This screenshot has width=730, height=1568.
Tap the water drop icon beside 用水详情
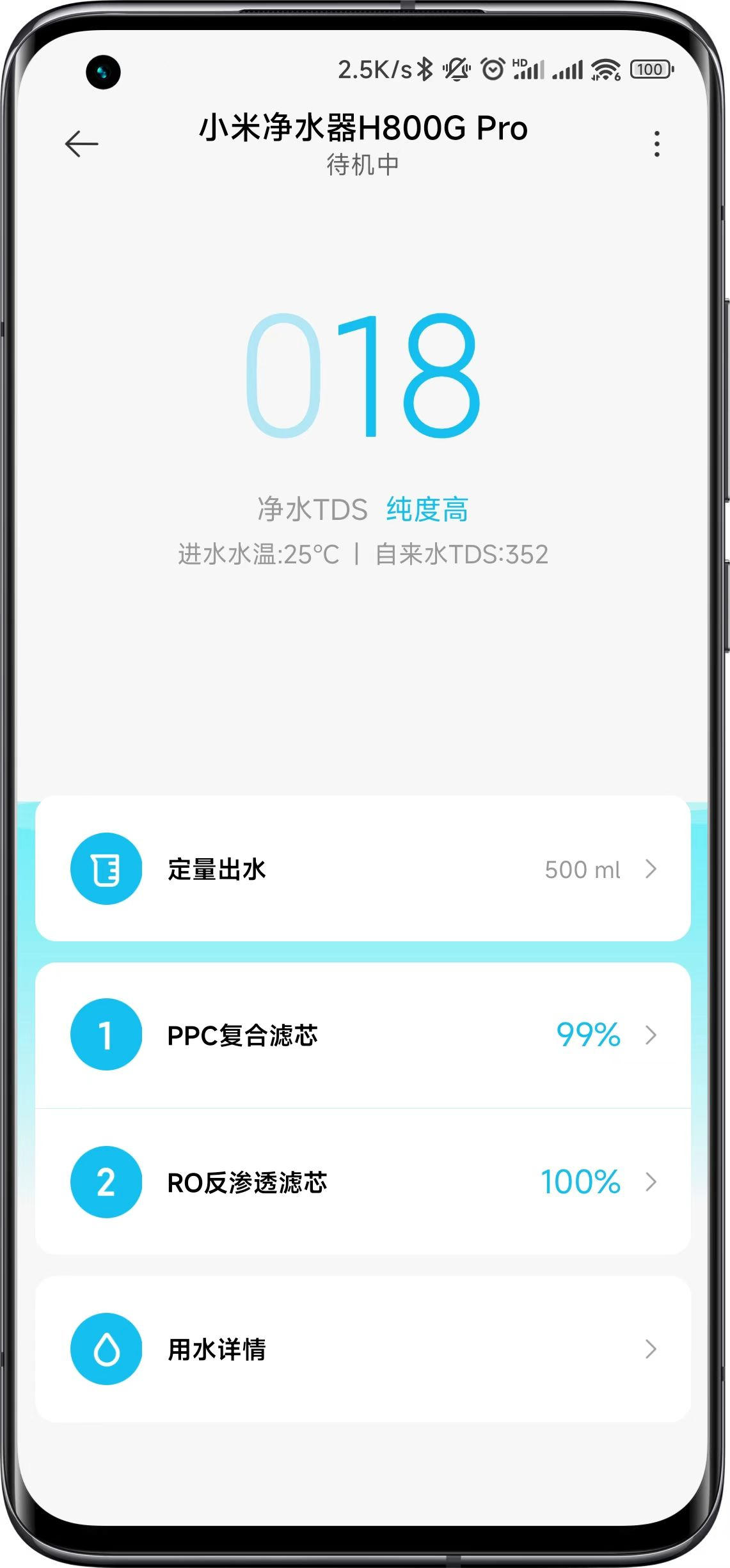[106, 1349]
